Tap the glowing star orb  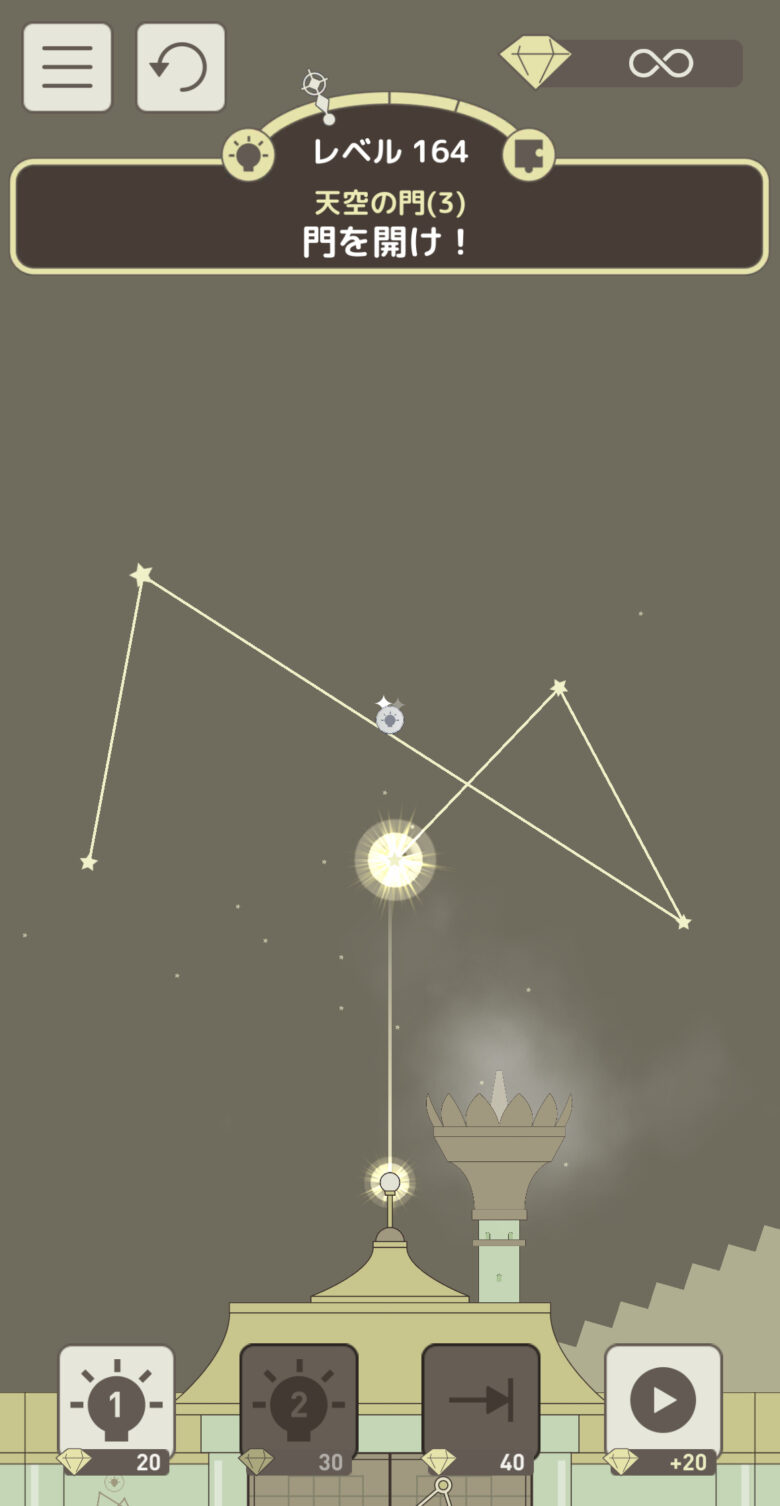(395, 860)
